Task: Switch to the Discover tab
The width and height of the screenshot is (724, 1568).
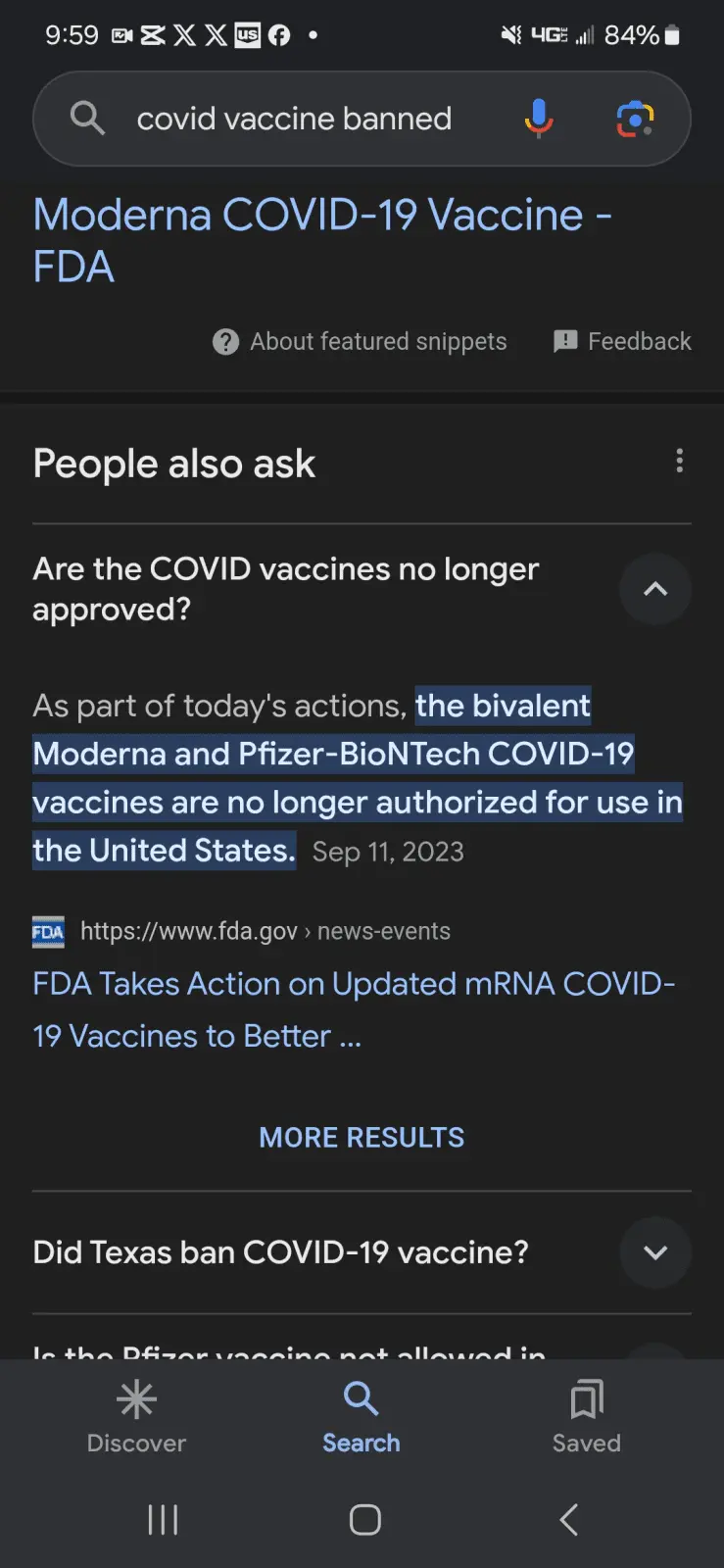Action: pos(136,1416)
